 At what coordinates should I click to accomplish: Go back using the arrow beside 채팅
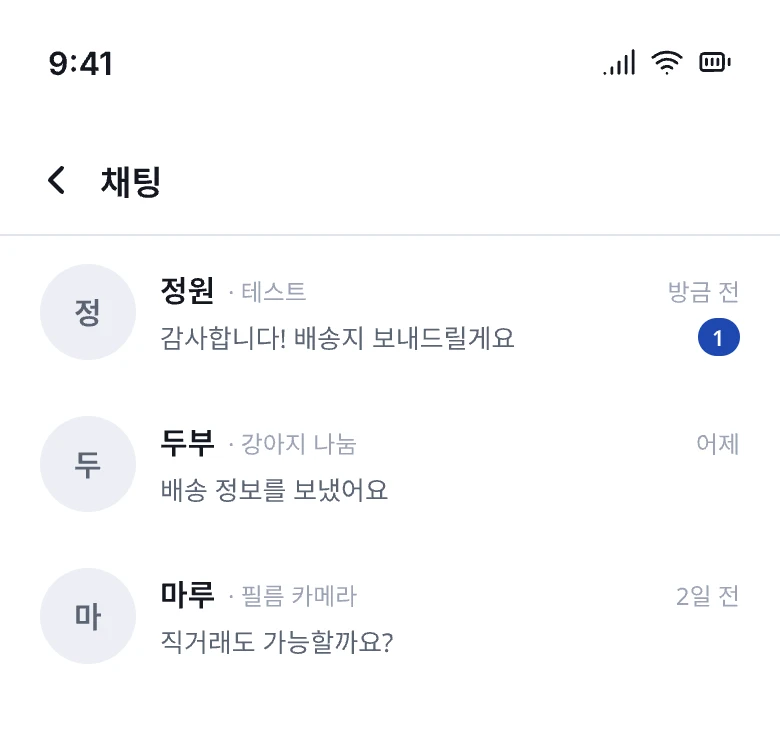pos(56,180)
